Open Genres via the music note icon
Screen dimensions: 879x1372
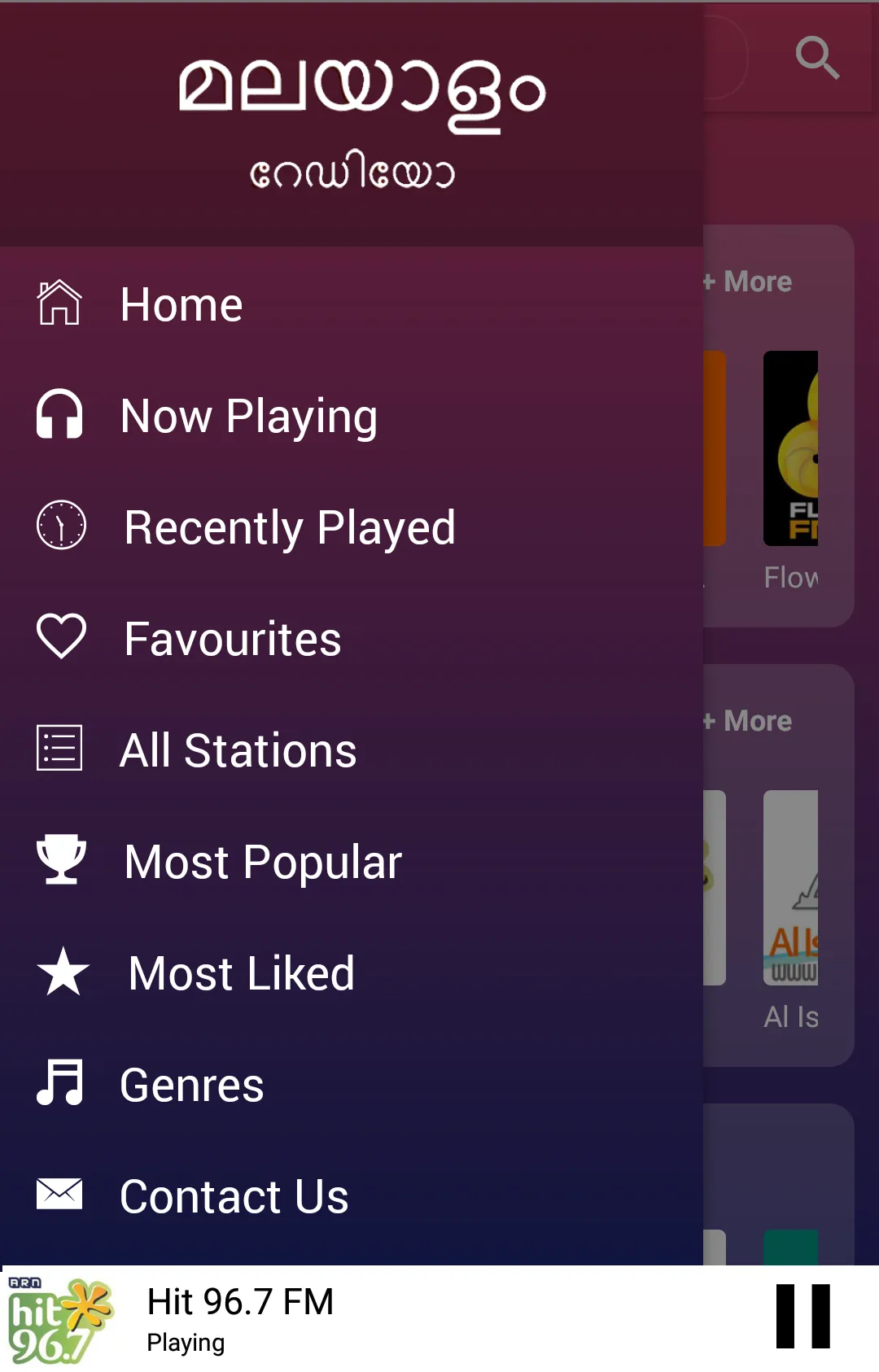[x=59, y=1082]
